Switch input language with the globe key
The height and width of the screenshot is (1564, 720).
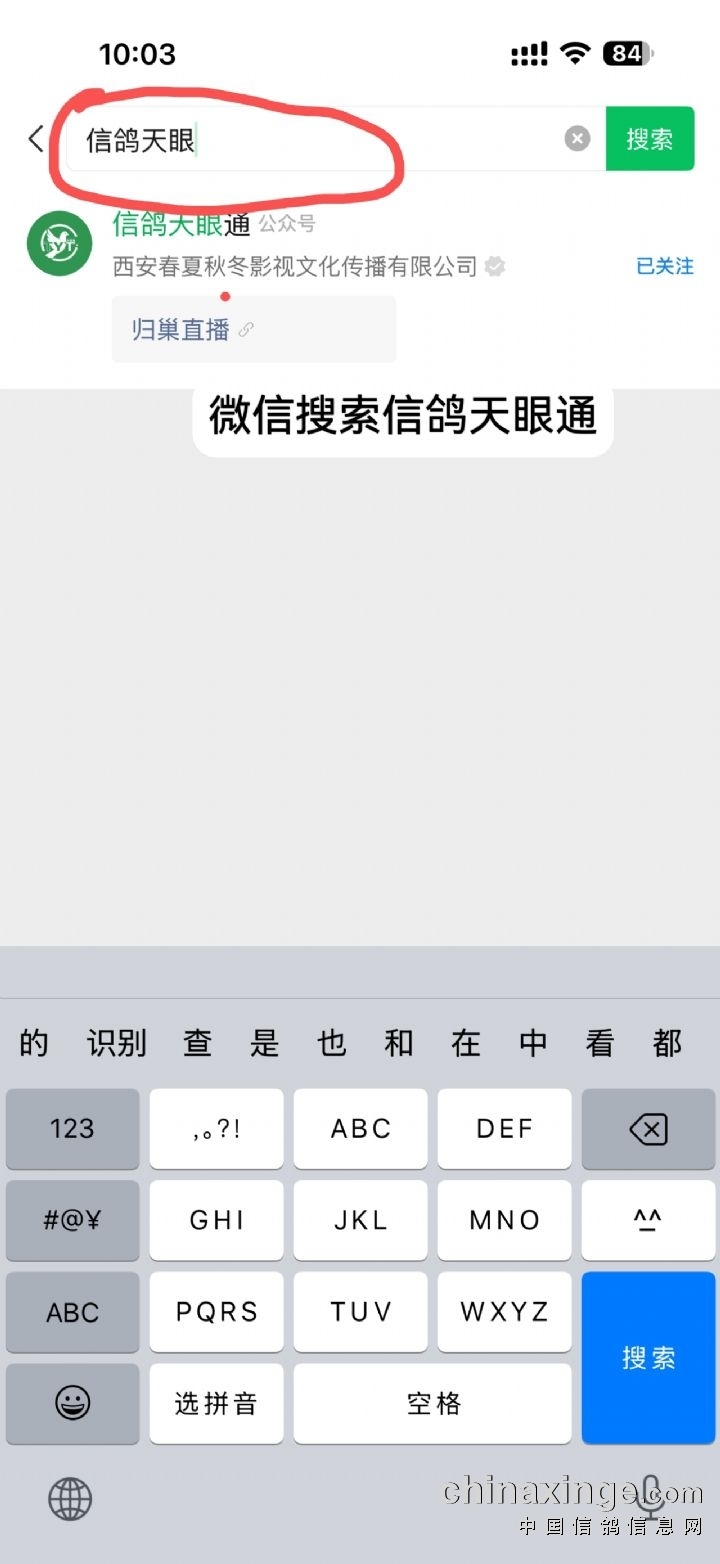pyautogui.click(x=70, y=1499)
